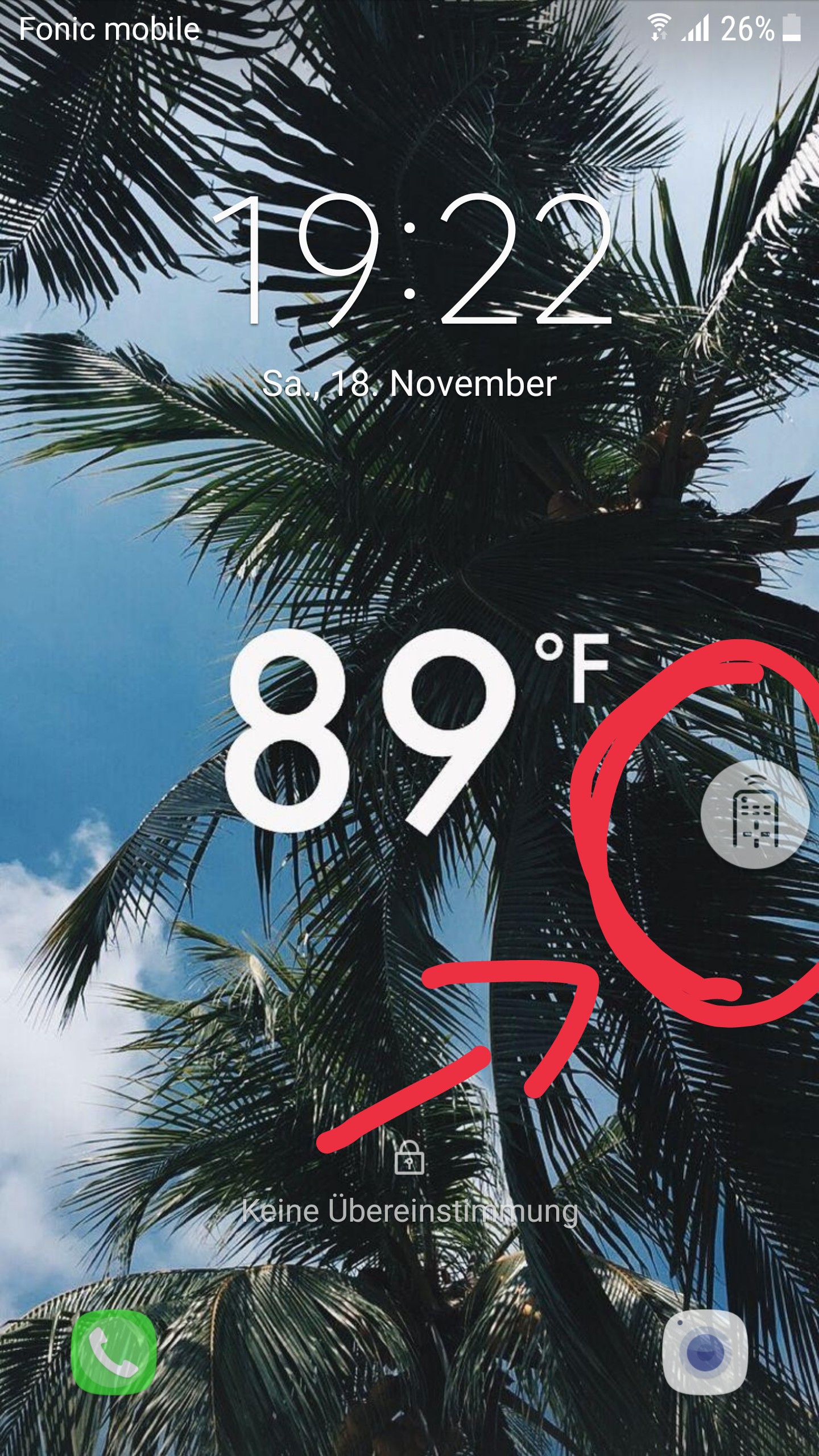Open the floating remote control button
Image resolution: width=819 pixels, height=1456 pixels.
(x=755, y=814)
